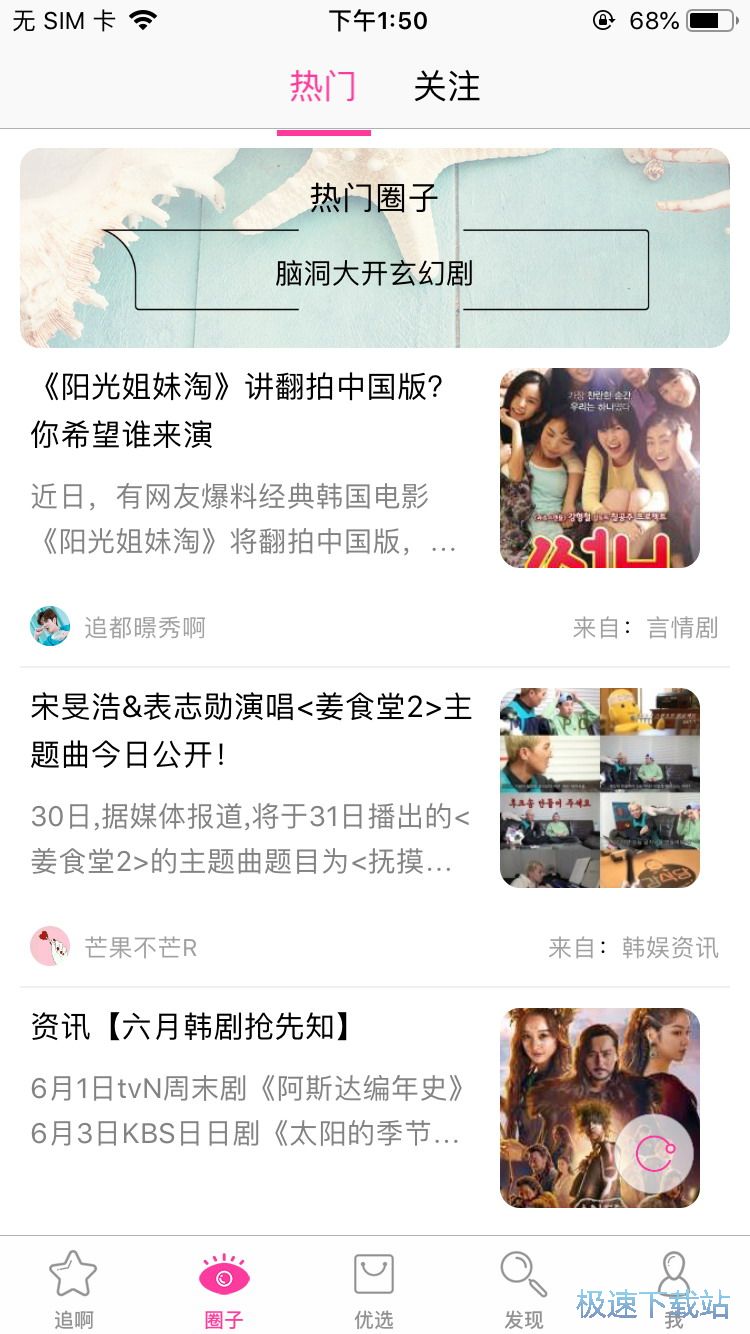This screenshot has width=750, height=1334.
Task: View the 姜食堂2 photo collage thumbnail
Action: [x=599, y=787]
